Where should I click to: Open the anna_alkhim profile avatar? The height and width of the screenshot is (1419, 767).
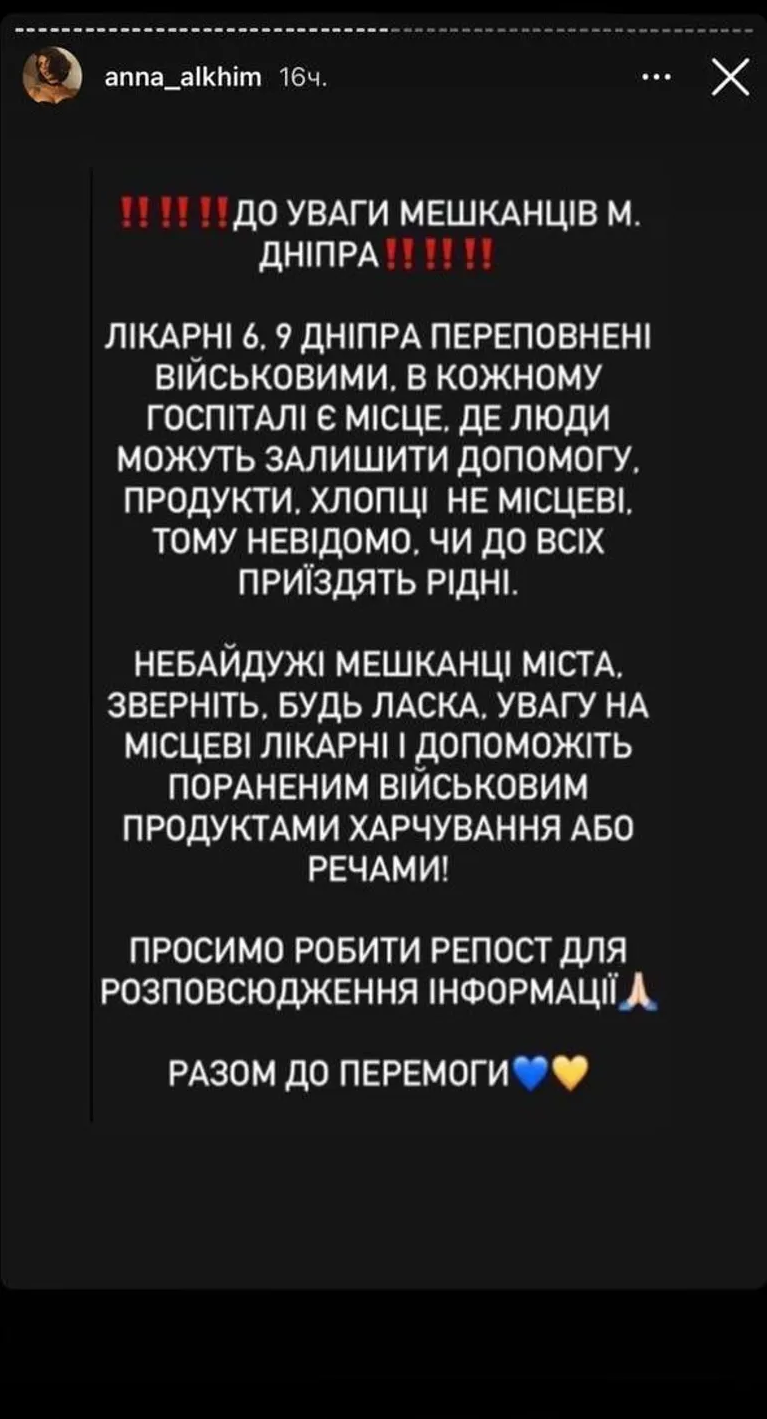tap(52, 76)
